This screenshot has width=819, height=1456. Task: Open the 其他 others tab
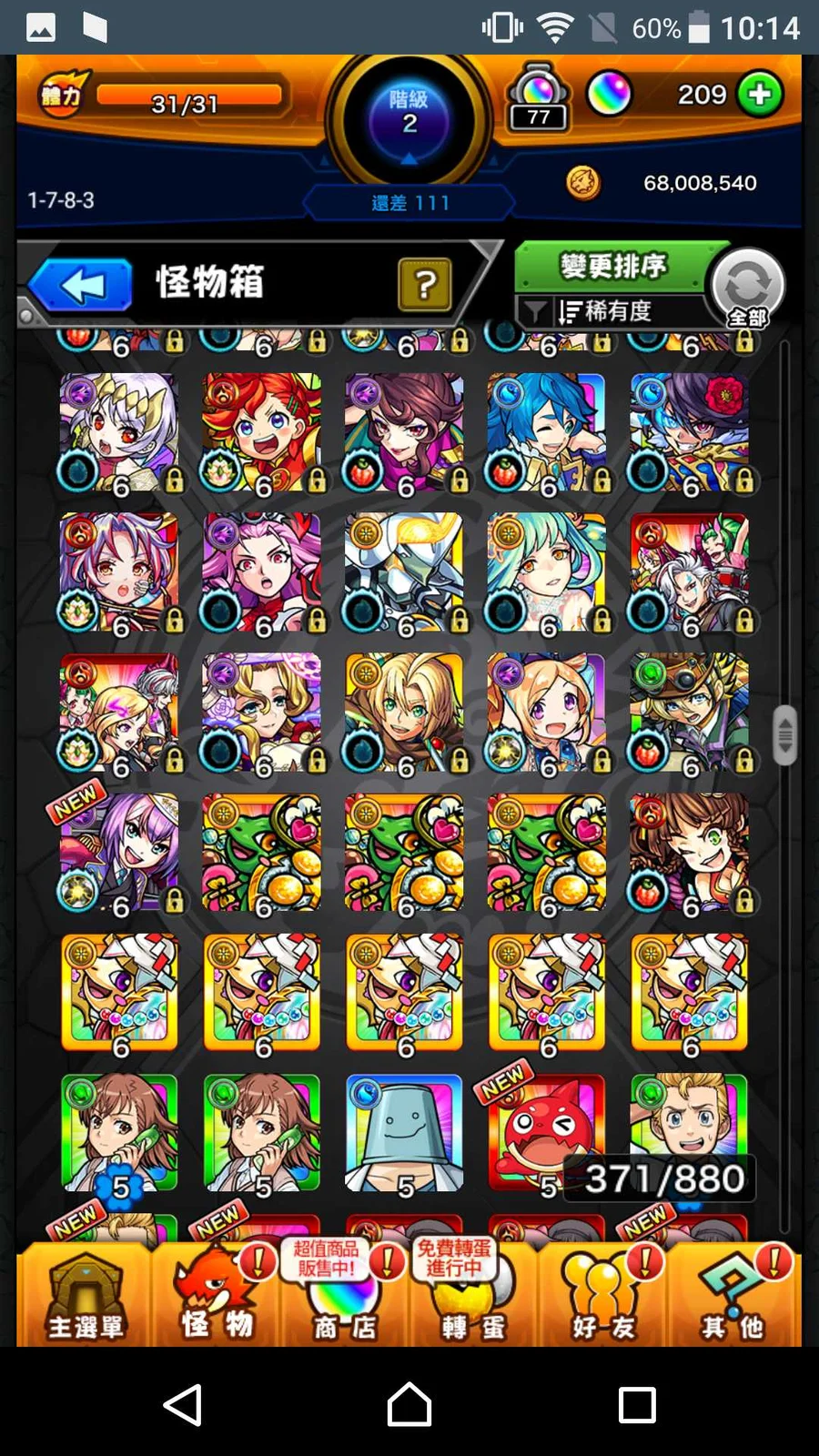(732, 1297)
